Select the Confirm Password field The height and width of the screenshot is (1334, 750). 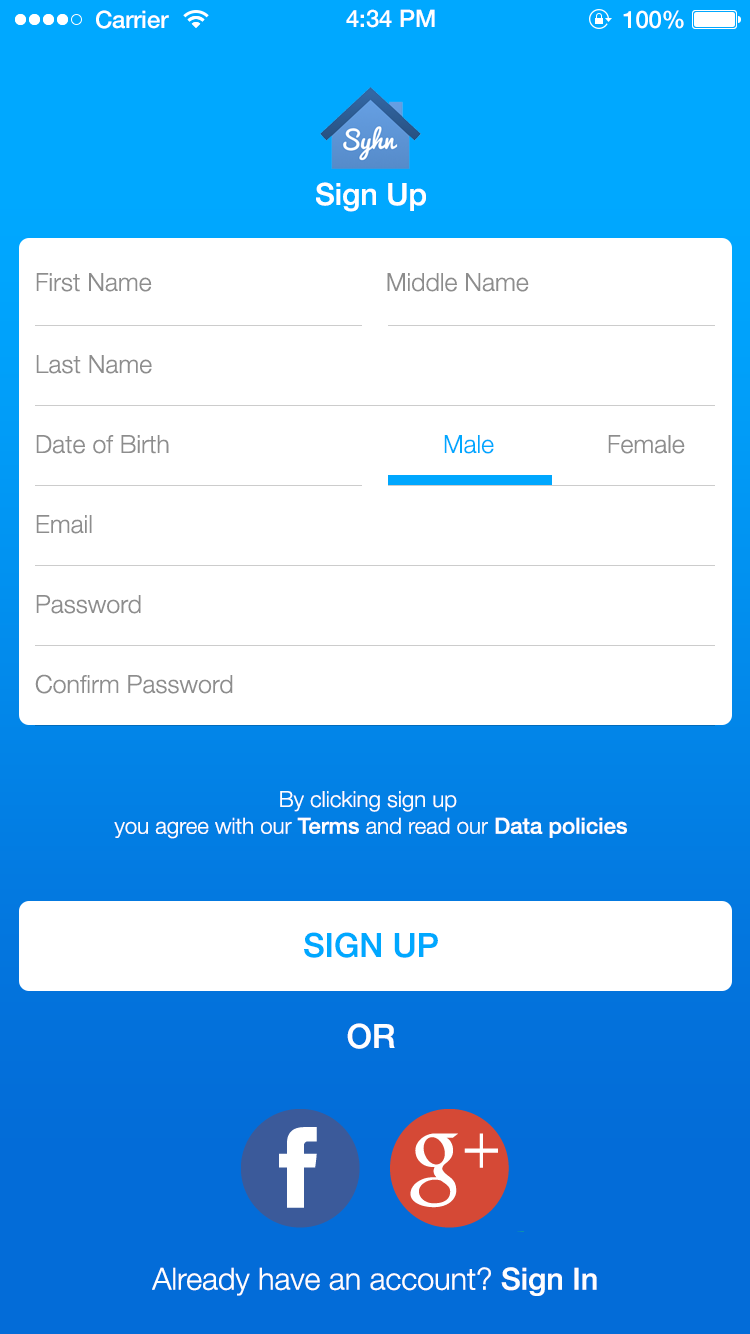(374, 685)
